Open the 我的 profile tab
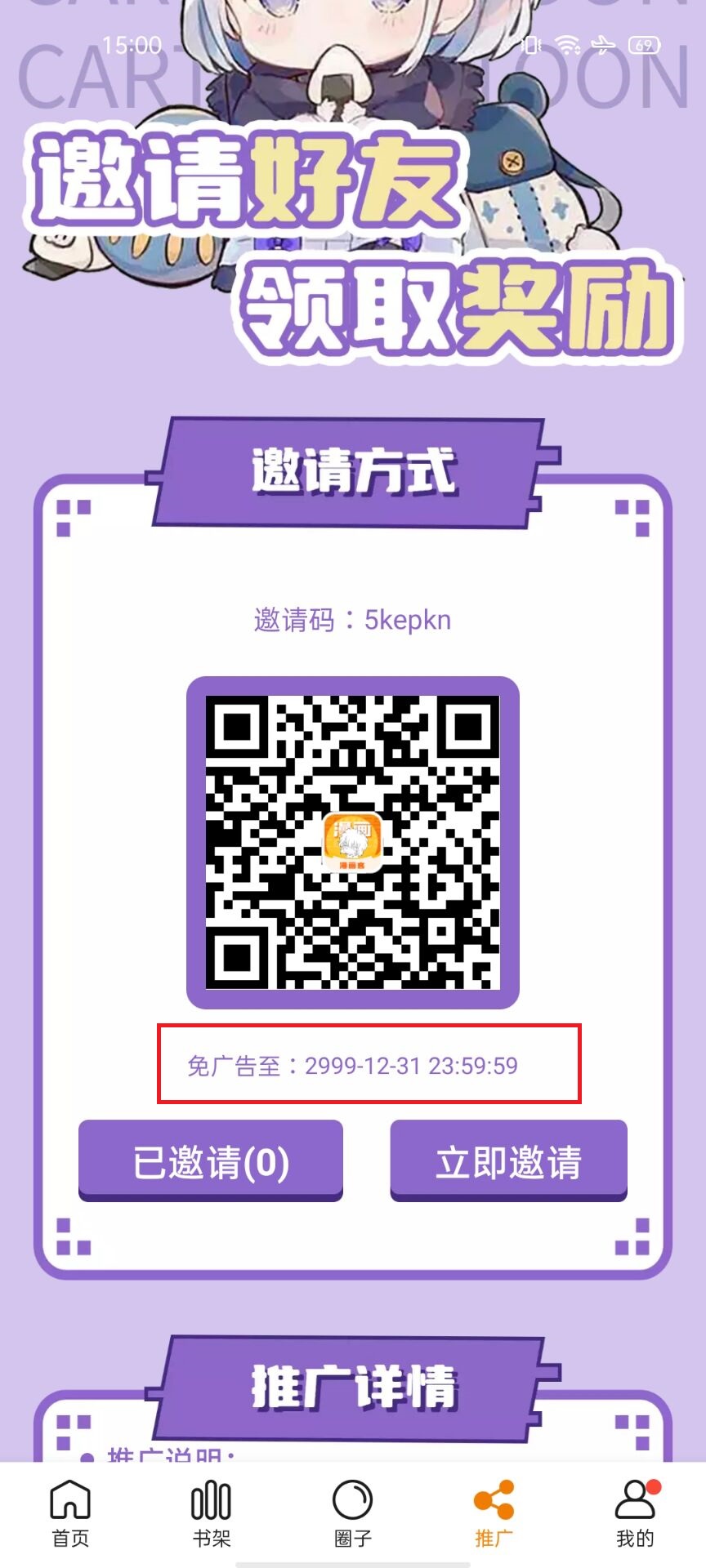 tap(635, 1513)
